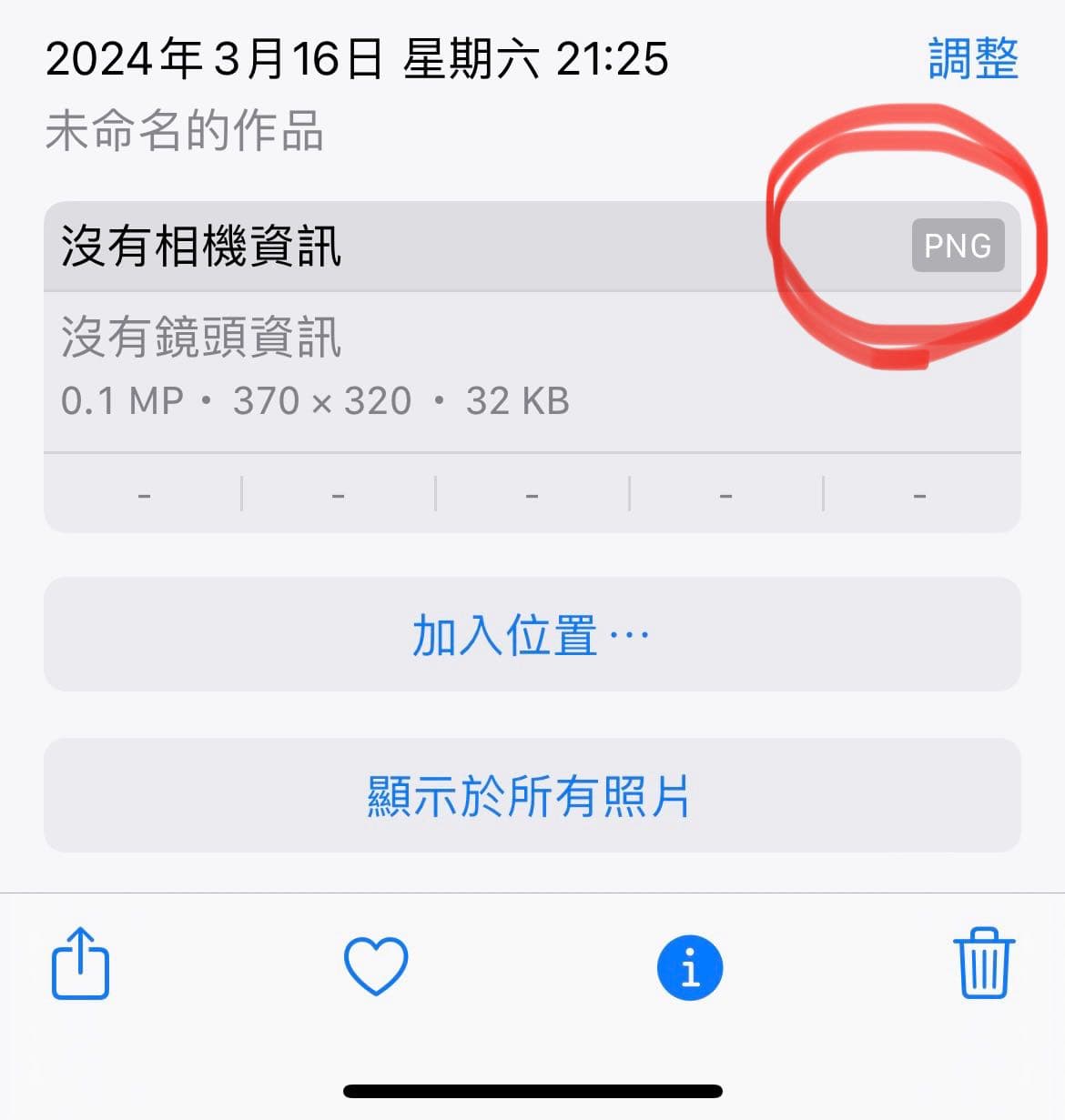Tap 加入位置… to add a location
Image resolution: width=1065 pixels, height=1120 pixels.
pyautogui.click(x=532, y=634)
